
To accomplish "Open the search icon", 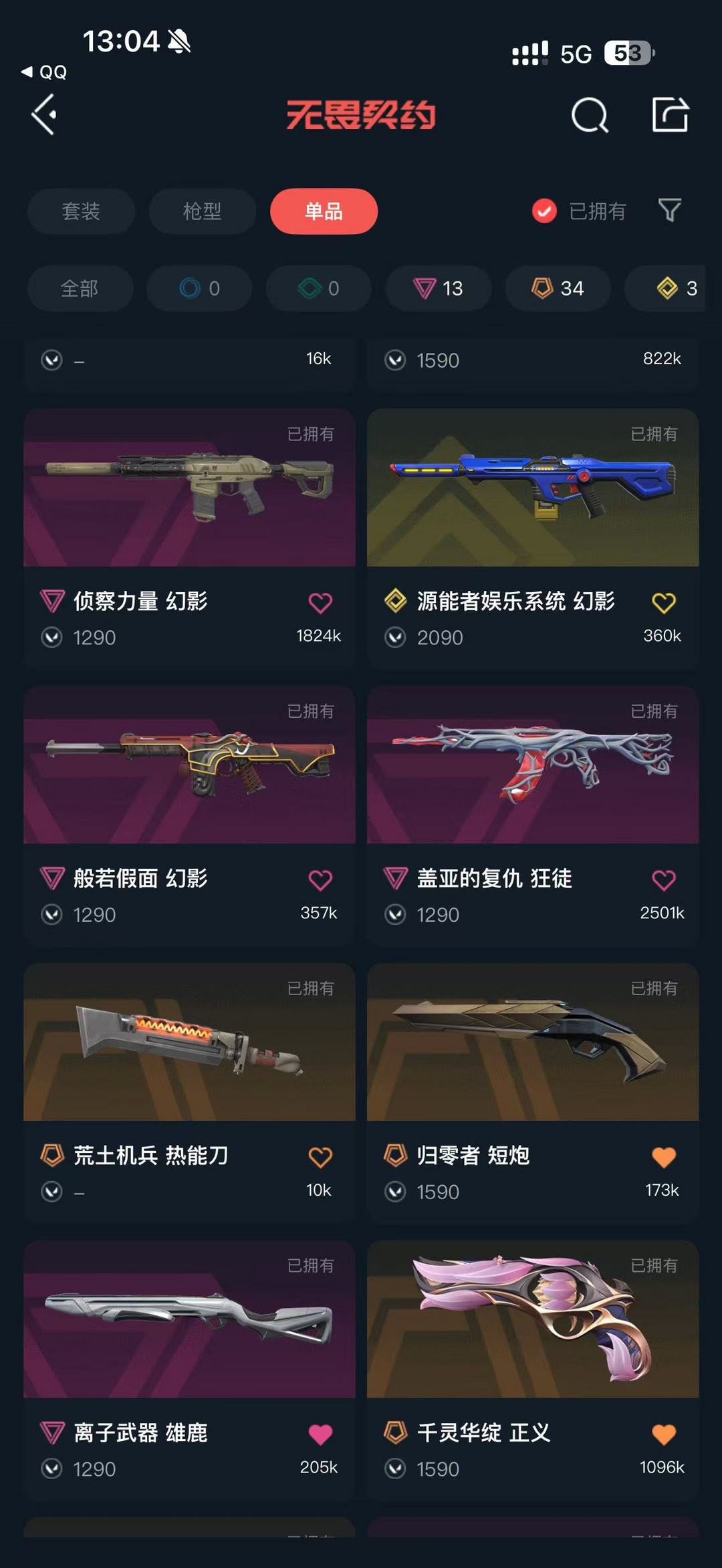I will point(590,116).
